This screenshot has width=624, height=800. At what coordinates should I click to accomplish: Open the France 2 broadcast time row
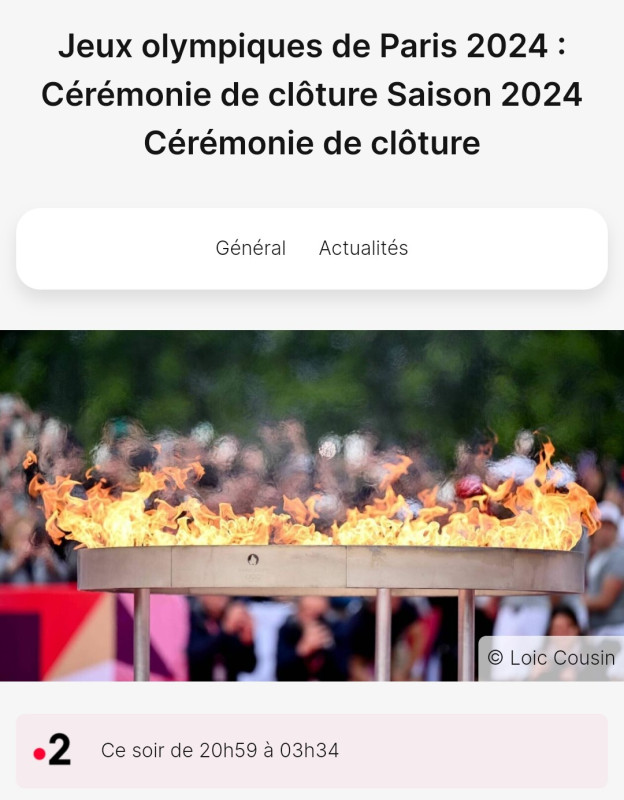point(311,750)
